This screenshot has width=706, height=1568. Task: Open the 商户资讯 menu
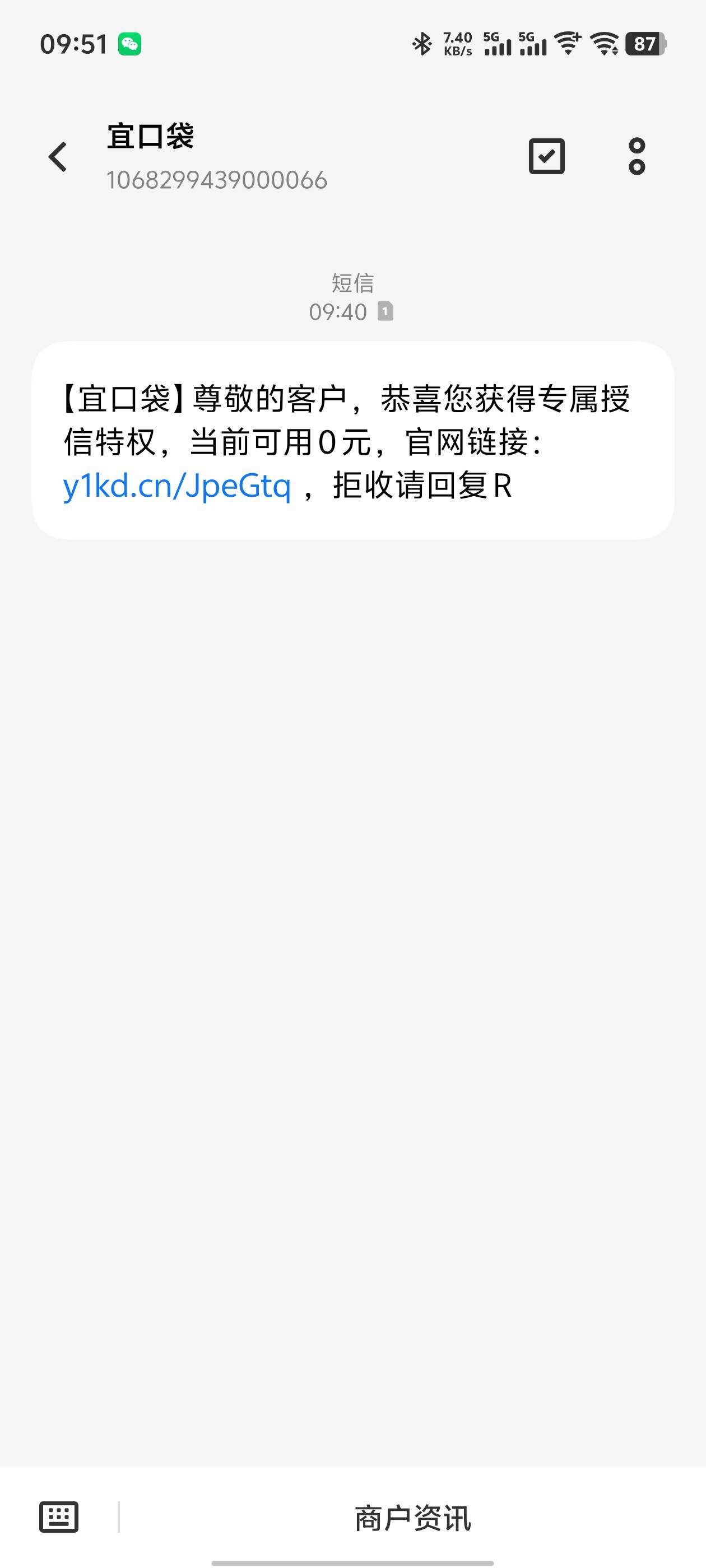(413, 1518)
